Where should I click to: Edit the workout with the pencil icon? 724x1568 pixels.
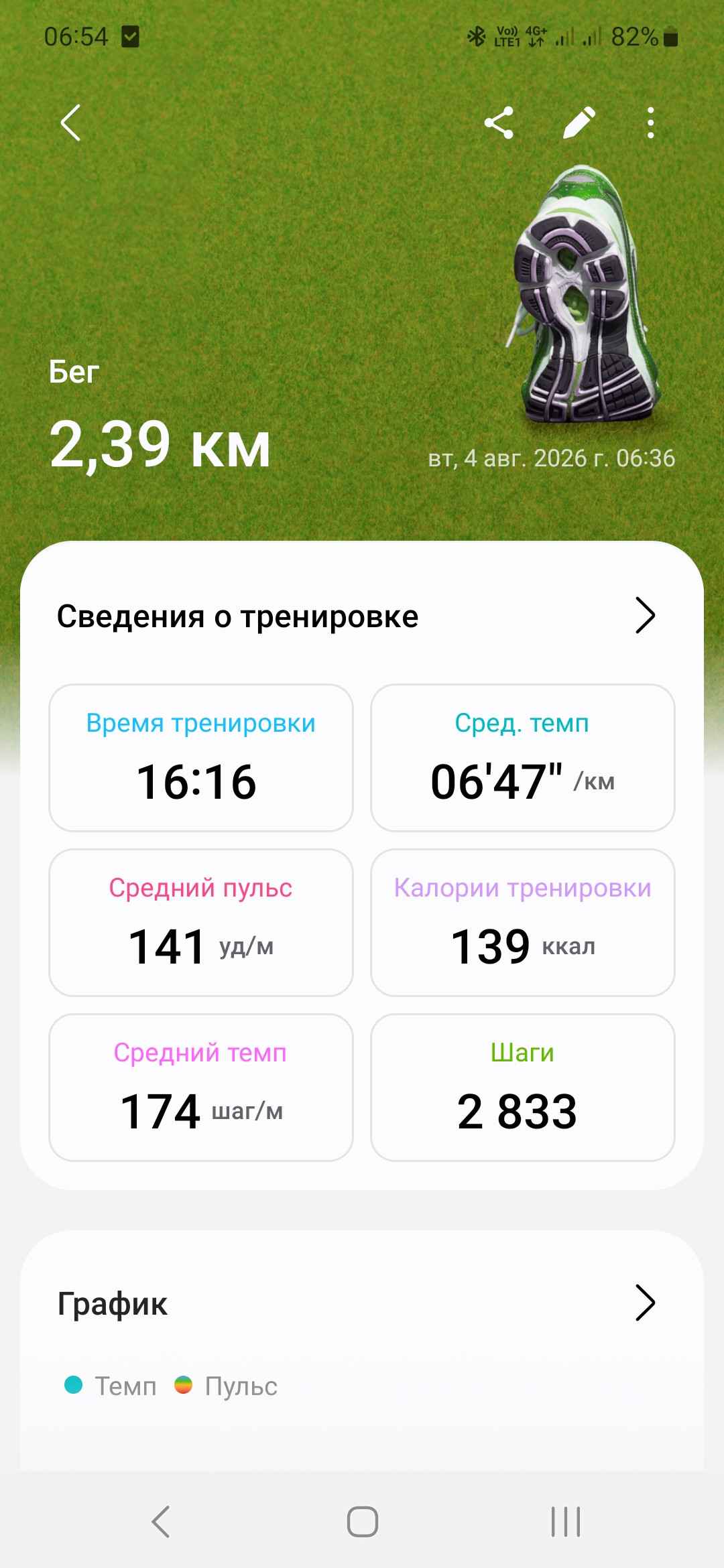579,123
